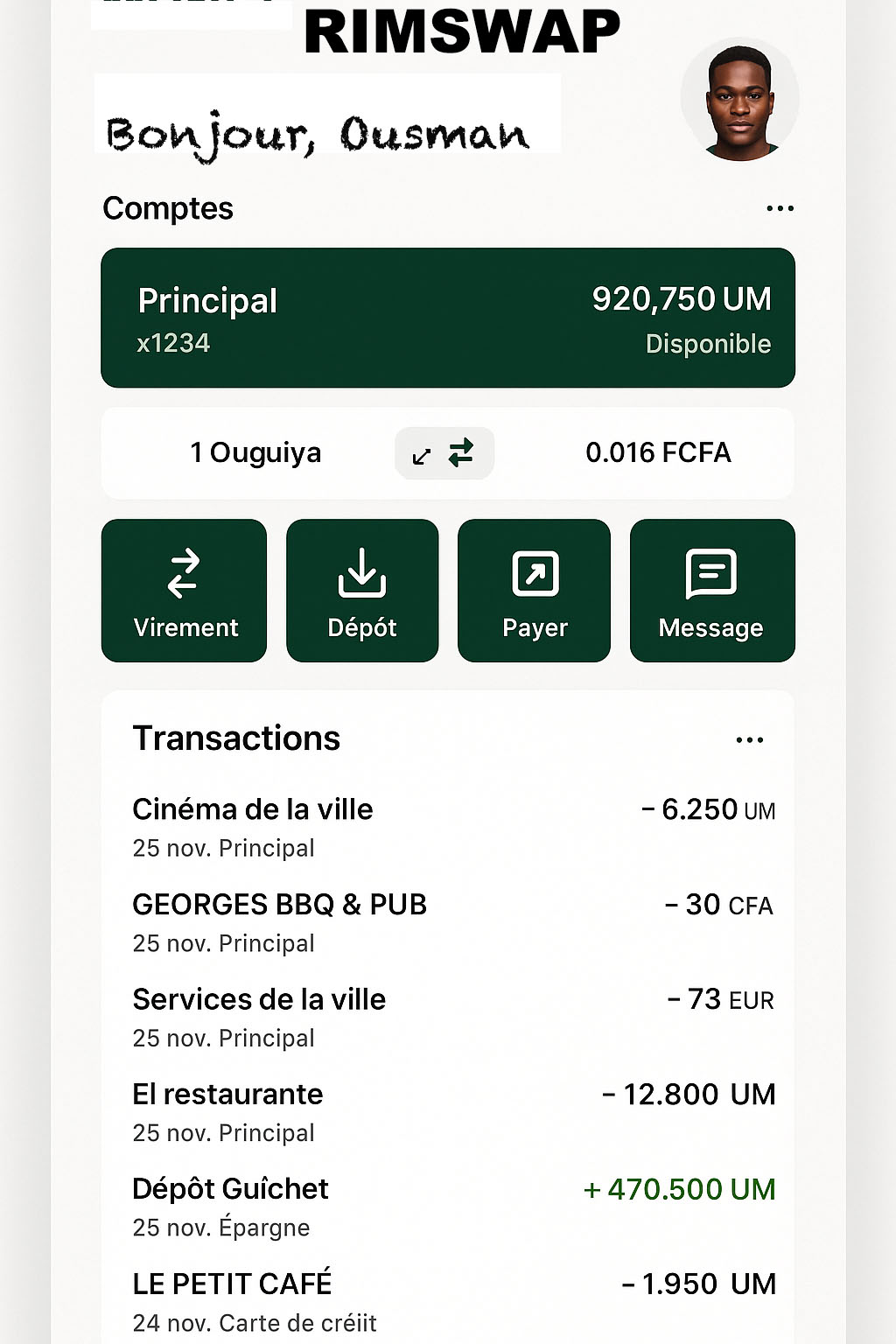The height and width of the screenshot is (1344, 896).
Task: Select the Principal x1234 account card
Action: (x=448, y=318)
